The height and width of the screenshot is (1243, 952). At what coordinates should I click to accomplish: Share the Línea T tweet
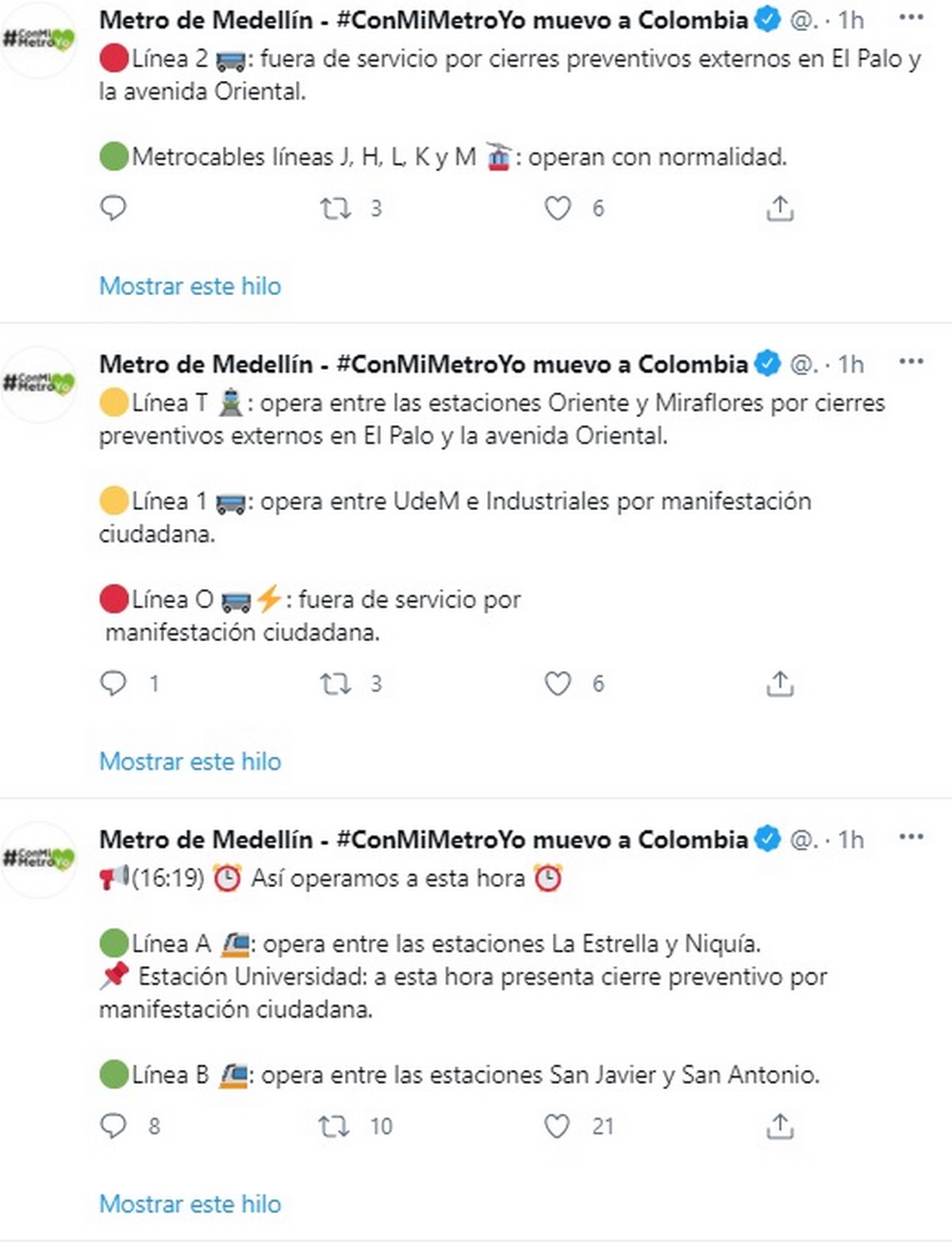coord(780,684)
